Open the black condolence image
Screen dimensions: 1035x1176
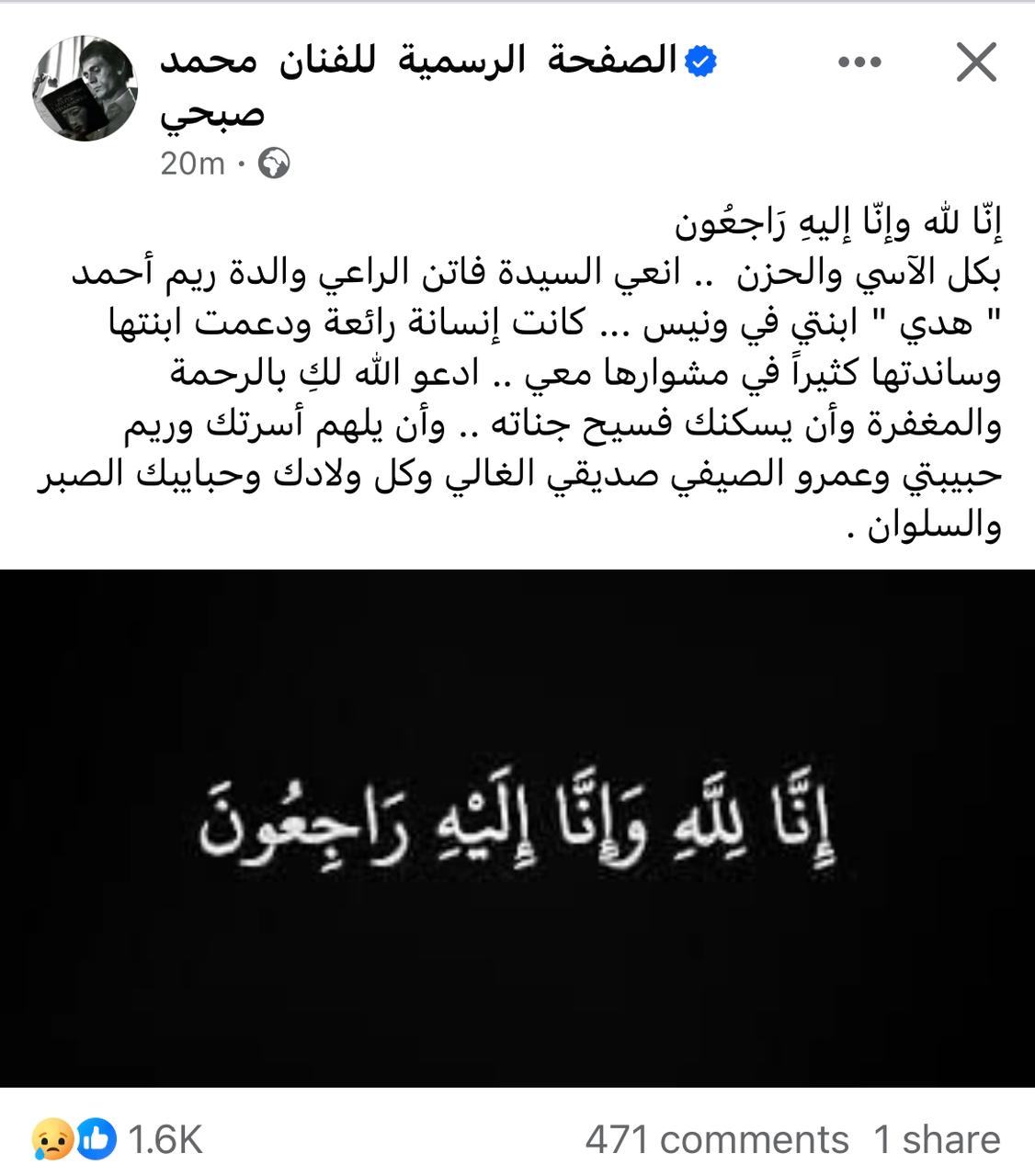coord(517,827)
